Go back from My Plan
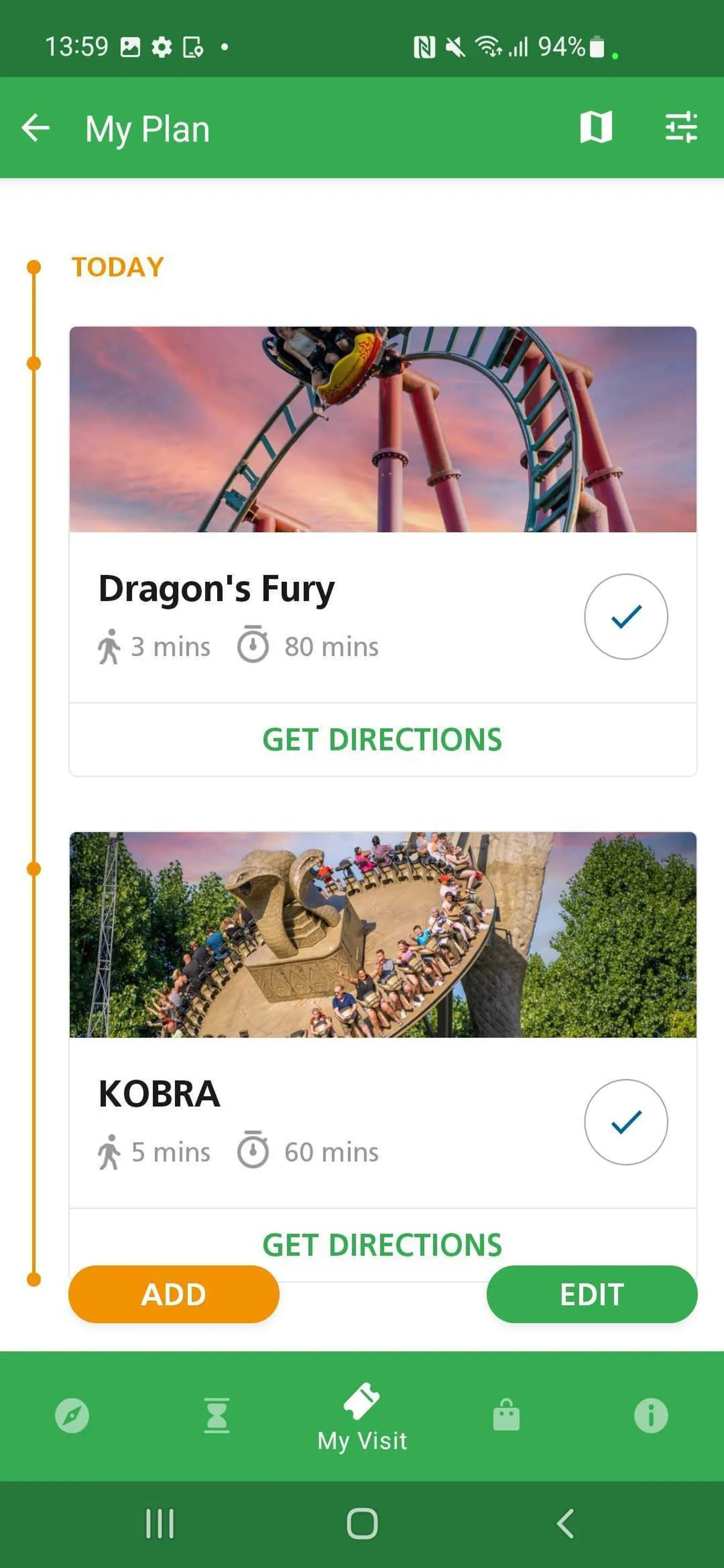The height and width of the screenshot is (1568, 724). click(35, 129)
